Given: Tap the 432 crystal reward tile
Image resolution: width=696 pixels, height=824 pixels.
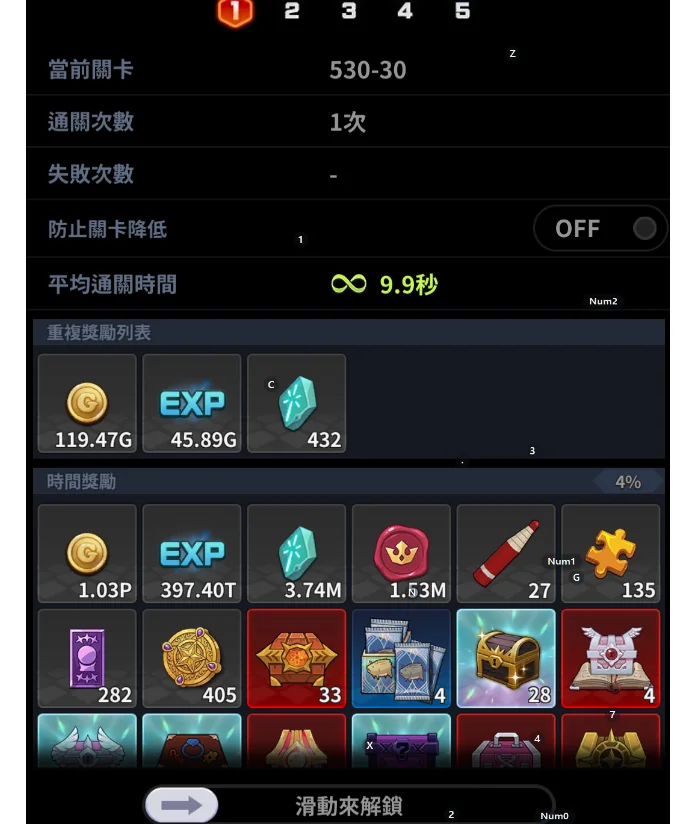Looking at the screenshot, I should pyautogui.click(x=297, y=403).
